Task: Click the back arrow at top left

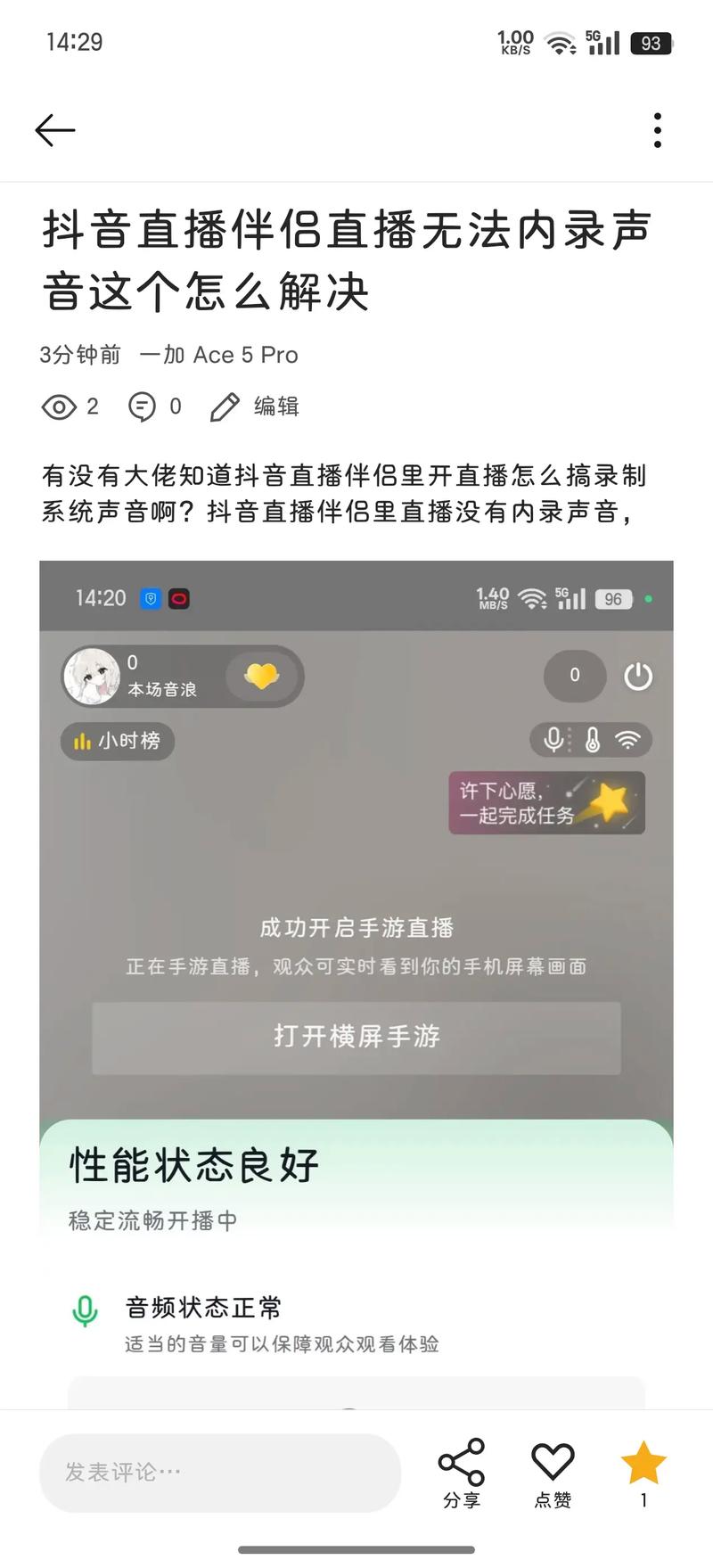Action: pos(54,130)
